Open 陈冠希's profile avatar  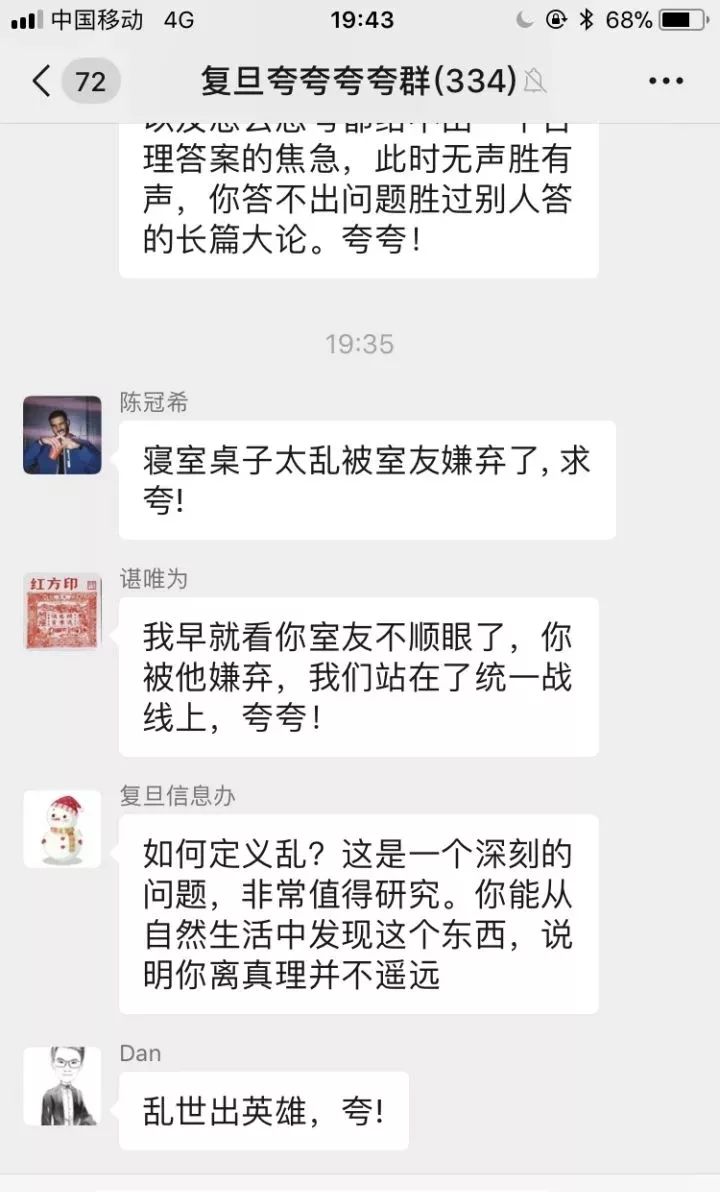(62, 435)
